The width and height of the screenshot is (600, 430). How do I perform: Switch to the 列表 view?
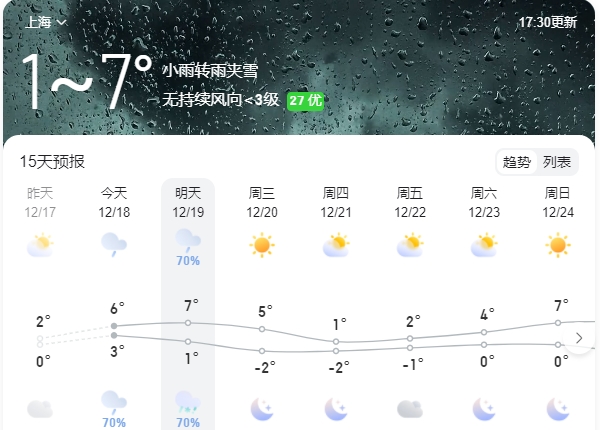(x=557, y=162)
